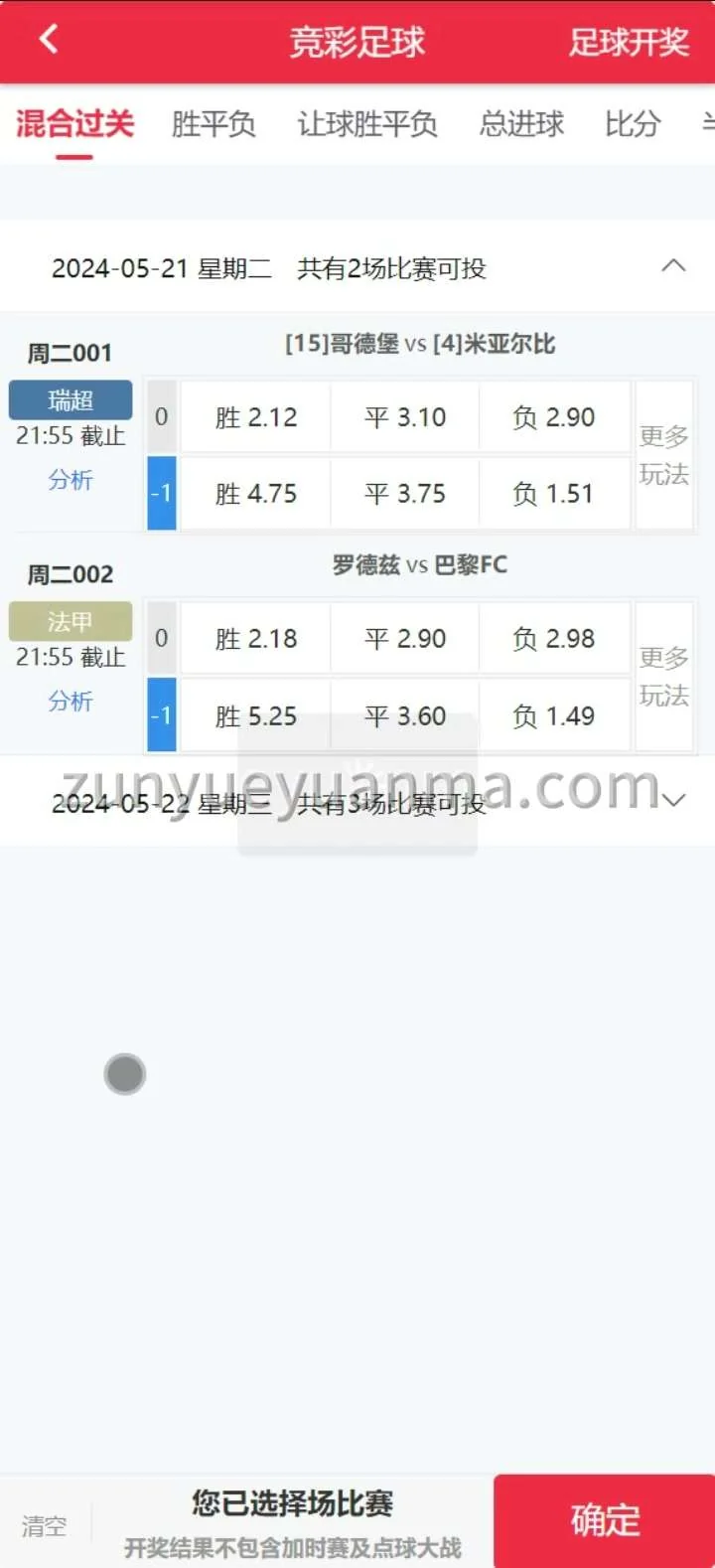Screen dimensions: 715x1568
Task: Open 足球开奖 results page
Action: [628, 42]
